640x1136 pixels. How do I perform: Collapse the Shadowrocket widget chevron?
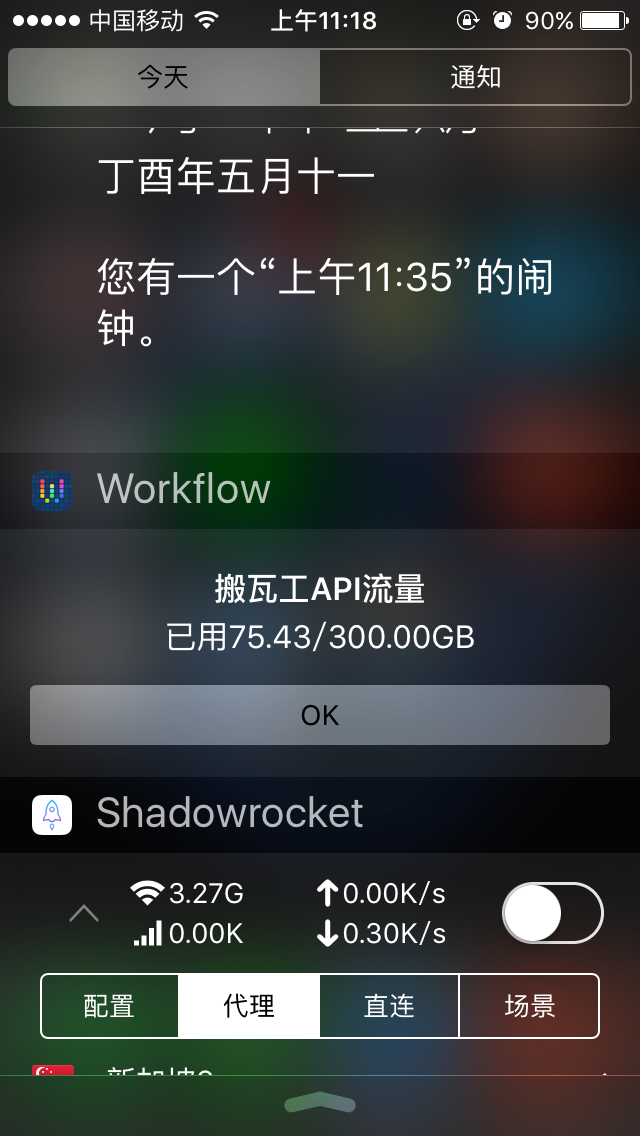click(x=84, y=913)
